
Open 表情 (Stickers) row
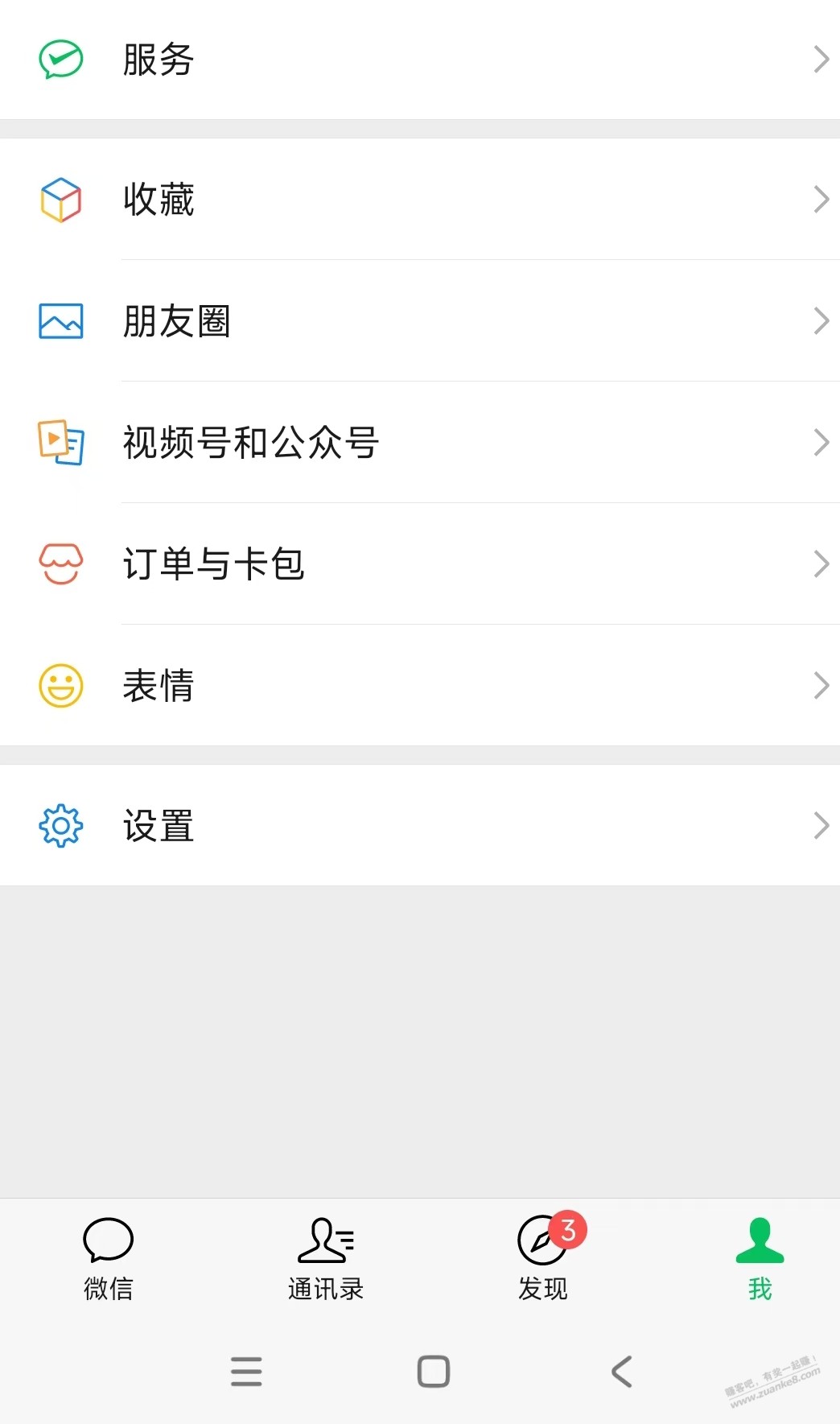pos(418,686)
